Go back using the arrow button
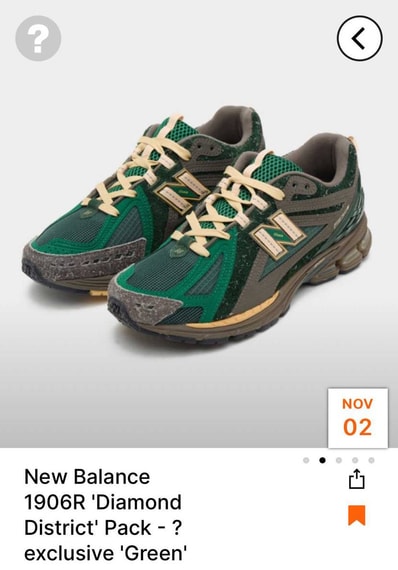Screen dimensions: 398x570 coord(359,38)
